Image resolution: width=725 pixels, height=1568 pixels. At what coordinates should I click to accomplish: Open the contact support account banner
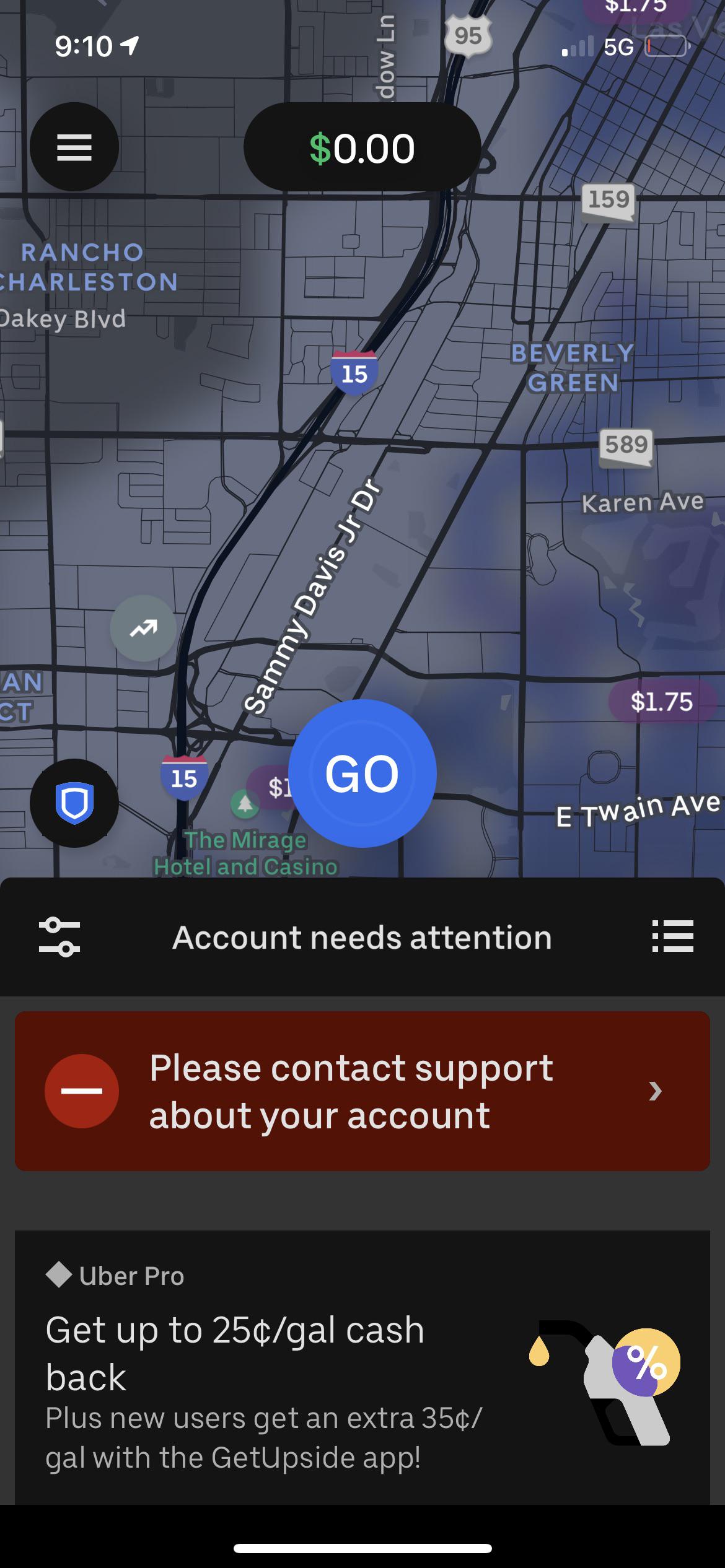pyautogui.click(x=362, y=1091)
